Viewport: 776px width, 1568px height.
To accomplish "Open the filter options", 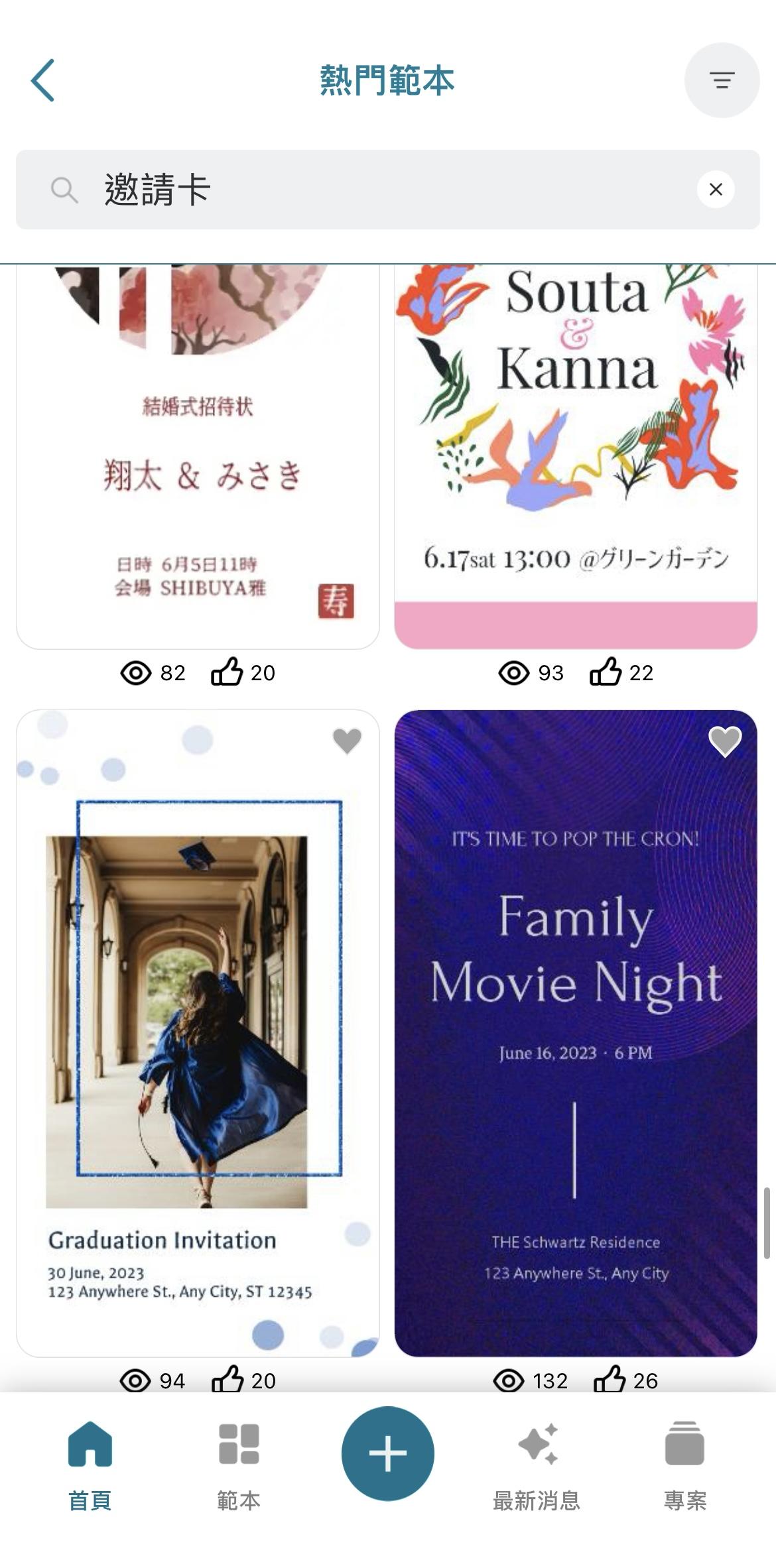I will click(722, 80).
